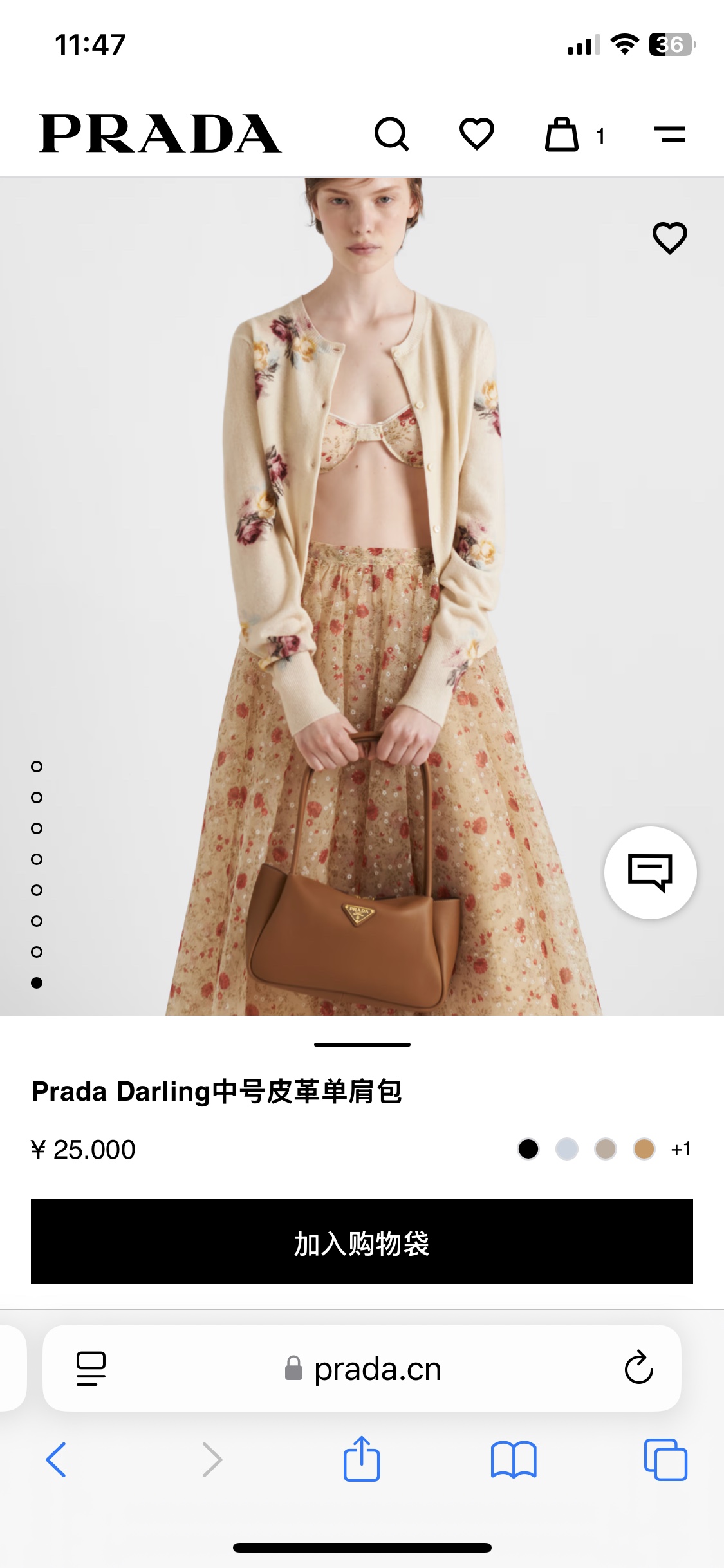Open the wishlist heart in header
724x1568 pixels.
(476, 134)
